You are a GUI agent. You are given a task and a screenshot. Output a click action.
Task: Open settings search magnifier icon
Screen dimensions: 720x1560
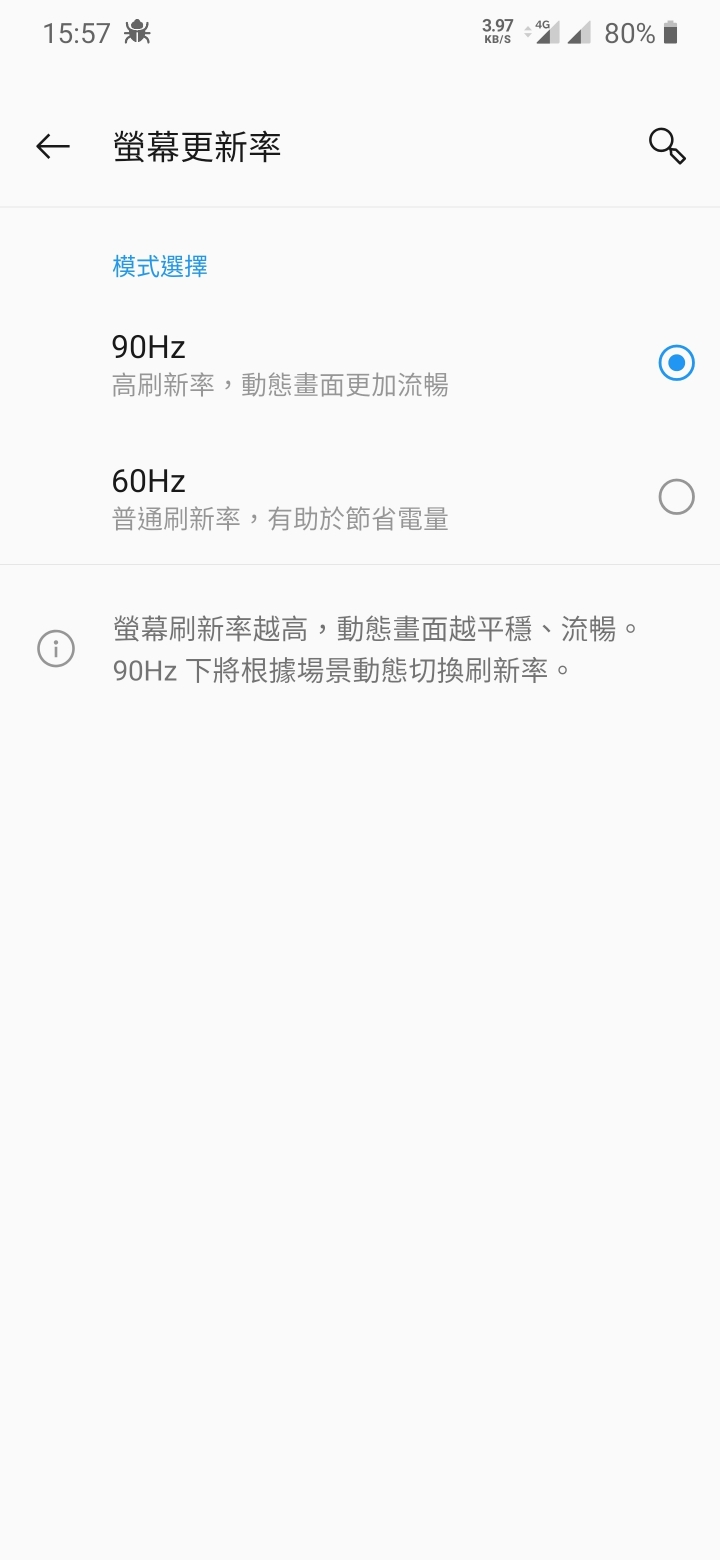point(667,146)
